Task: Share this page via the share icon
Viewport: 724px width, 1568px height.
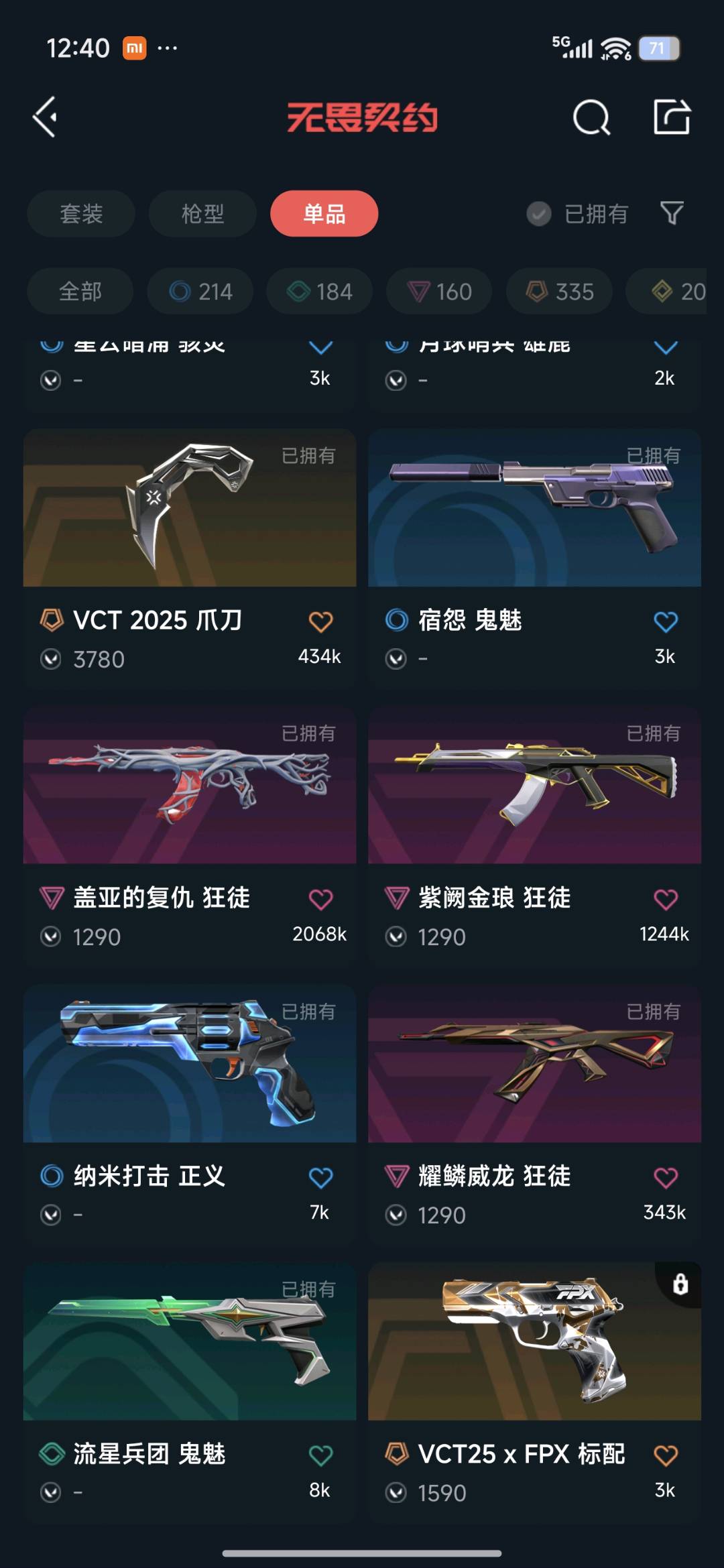Action: [672, 117]
